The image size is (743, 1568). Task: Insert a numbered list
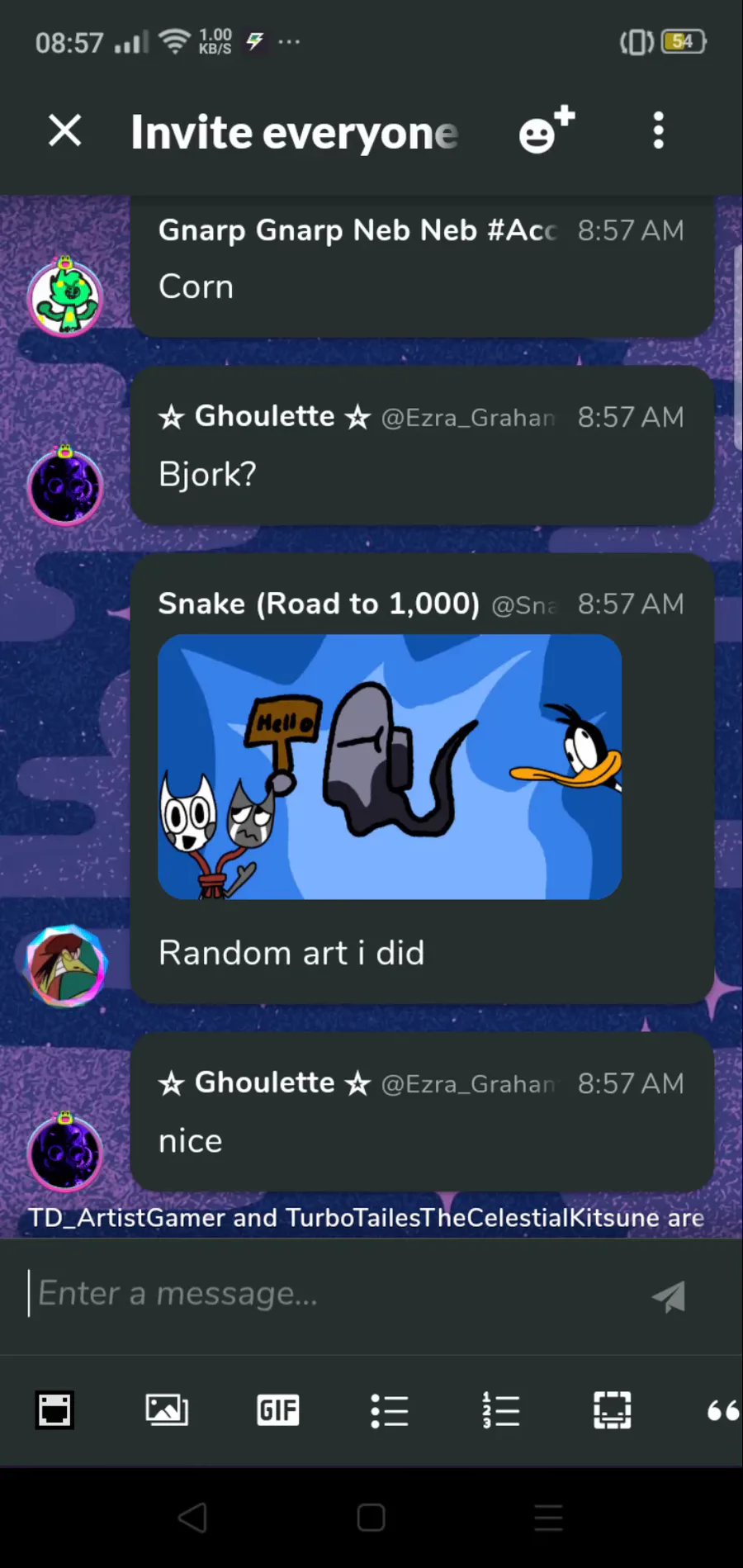click(501, 1410)
